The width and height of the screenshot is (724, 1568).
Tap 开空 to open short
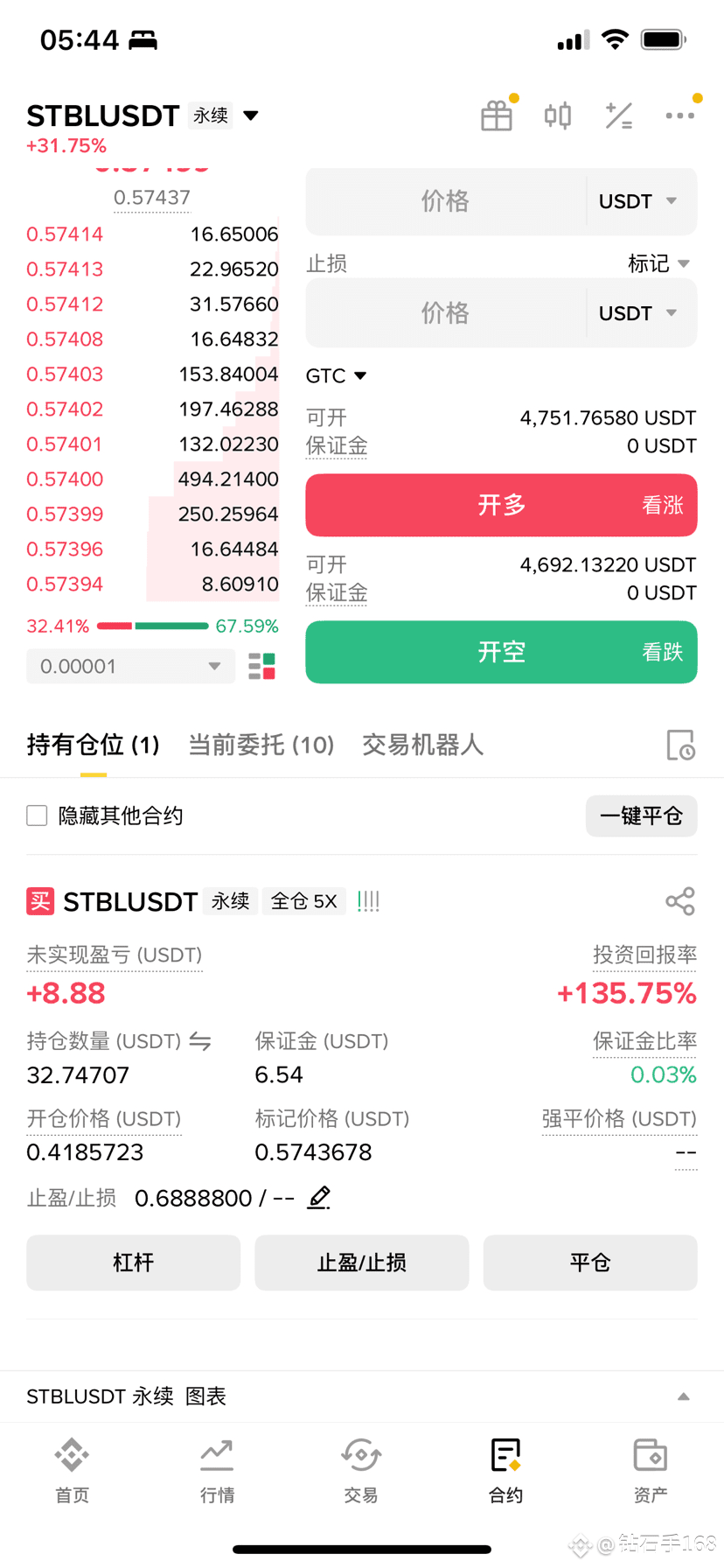tap(501, 652)
